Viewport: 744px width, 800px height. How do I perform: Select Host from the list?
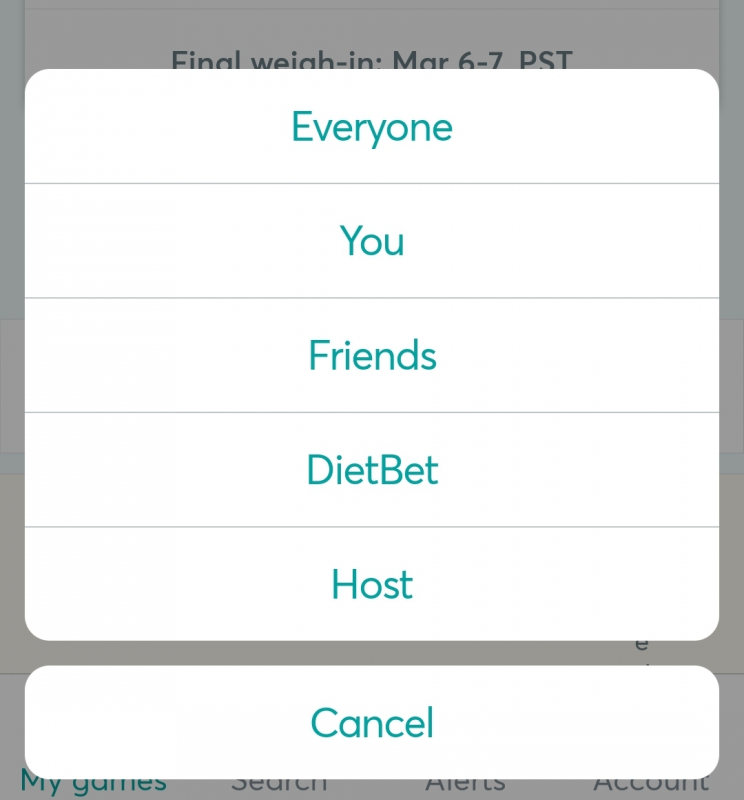(372, 584)
